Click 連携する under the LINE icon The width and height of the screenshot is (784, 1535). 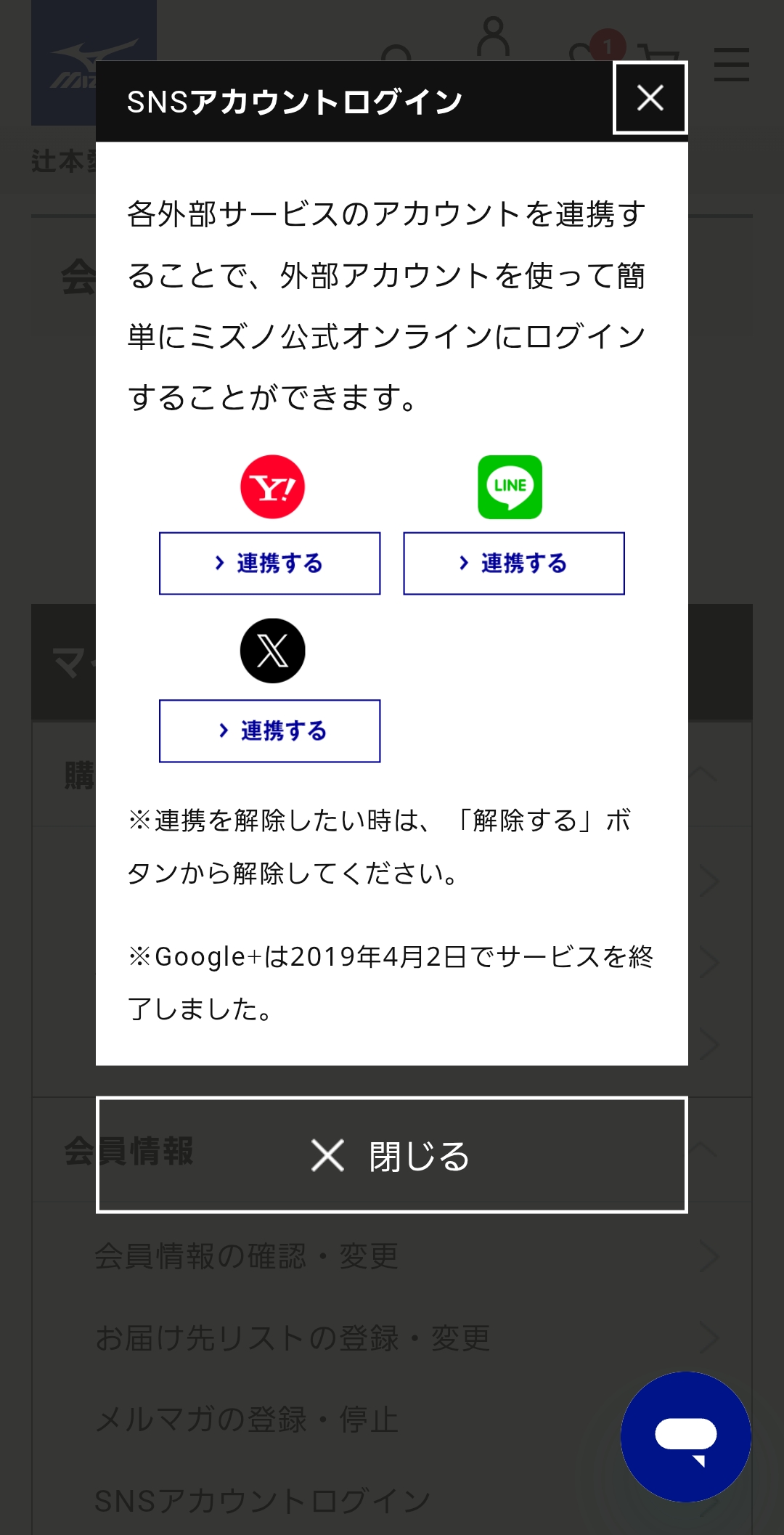(513, 563)
